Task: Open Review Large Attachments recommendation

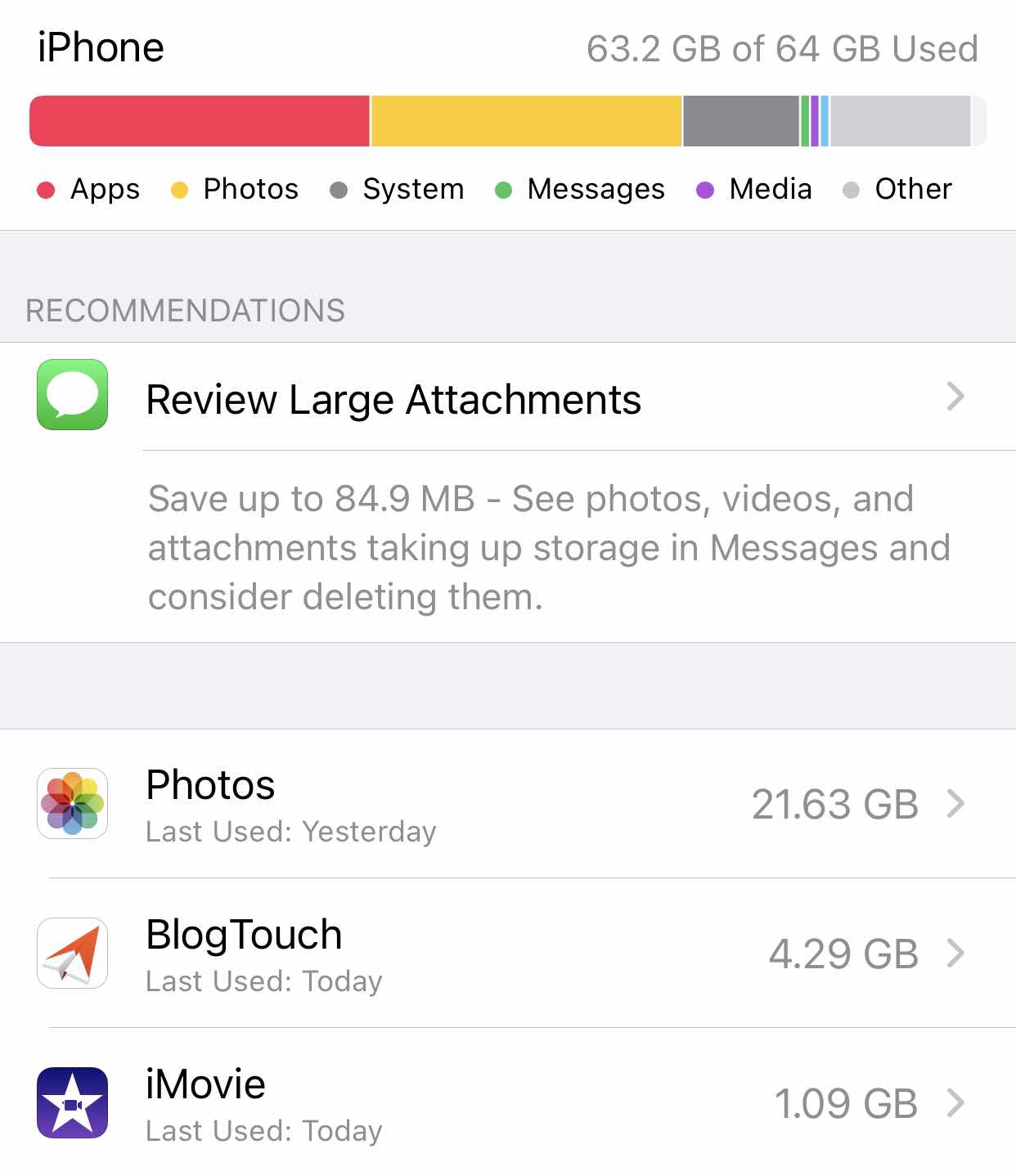Action: tap(507, 398)
